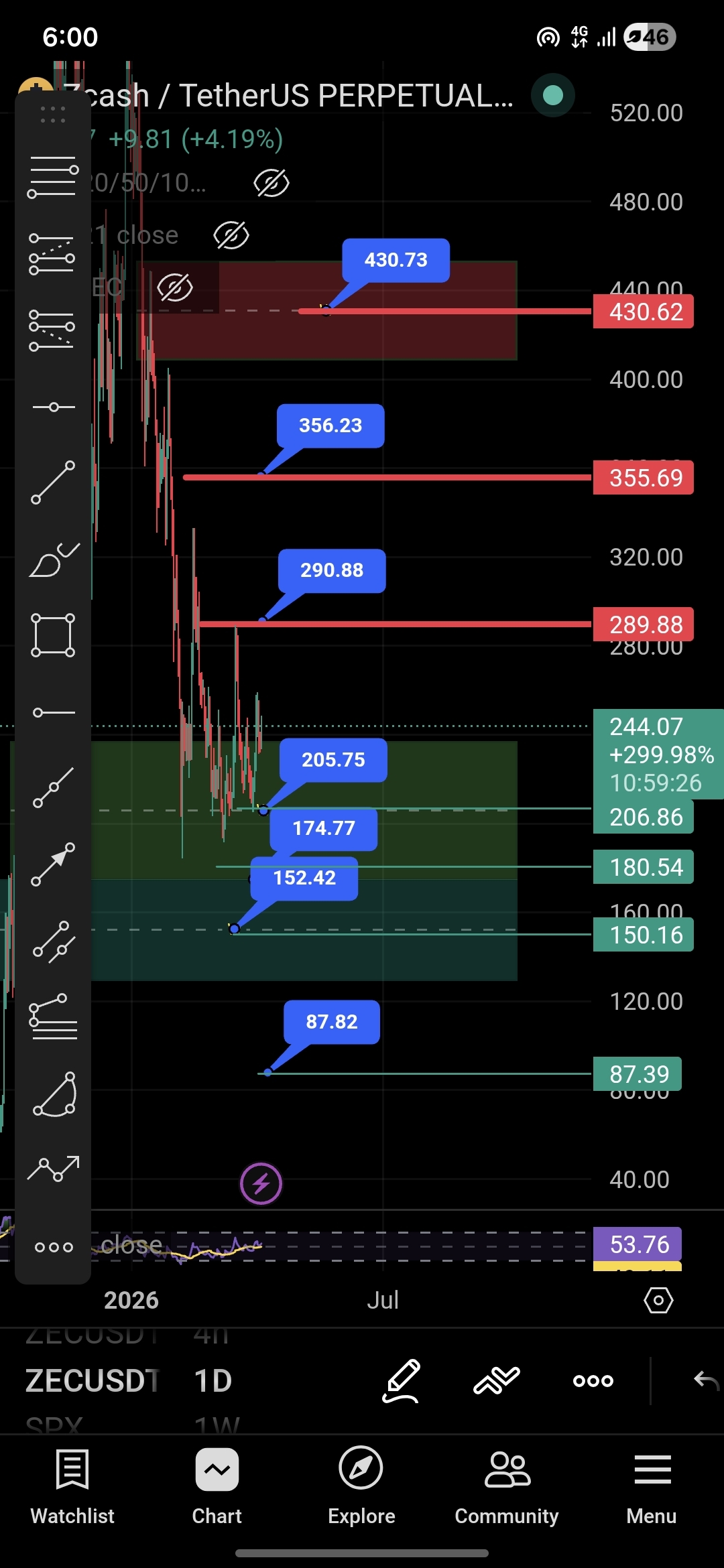Open chart settings hexagon icon
724x1568 pixels.
tap(658, 1301)
